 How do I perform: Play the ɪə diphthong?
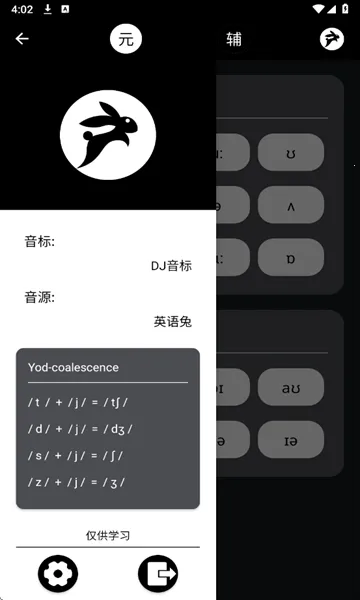(291, 440)
